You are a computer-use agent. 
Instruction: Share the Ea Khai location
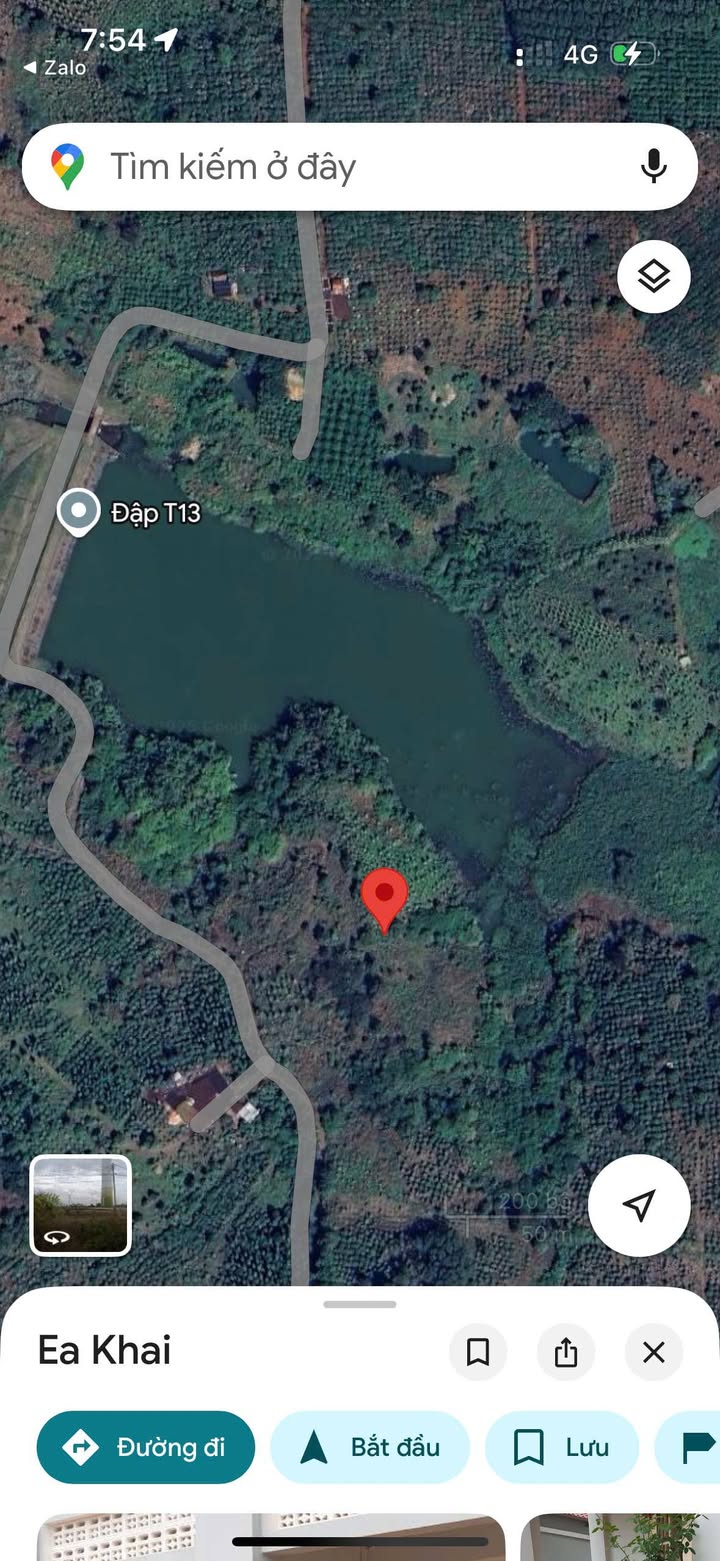tap(566, 1352)
